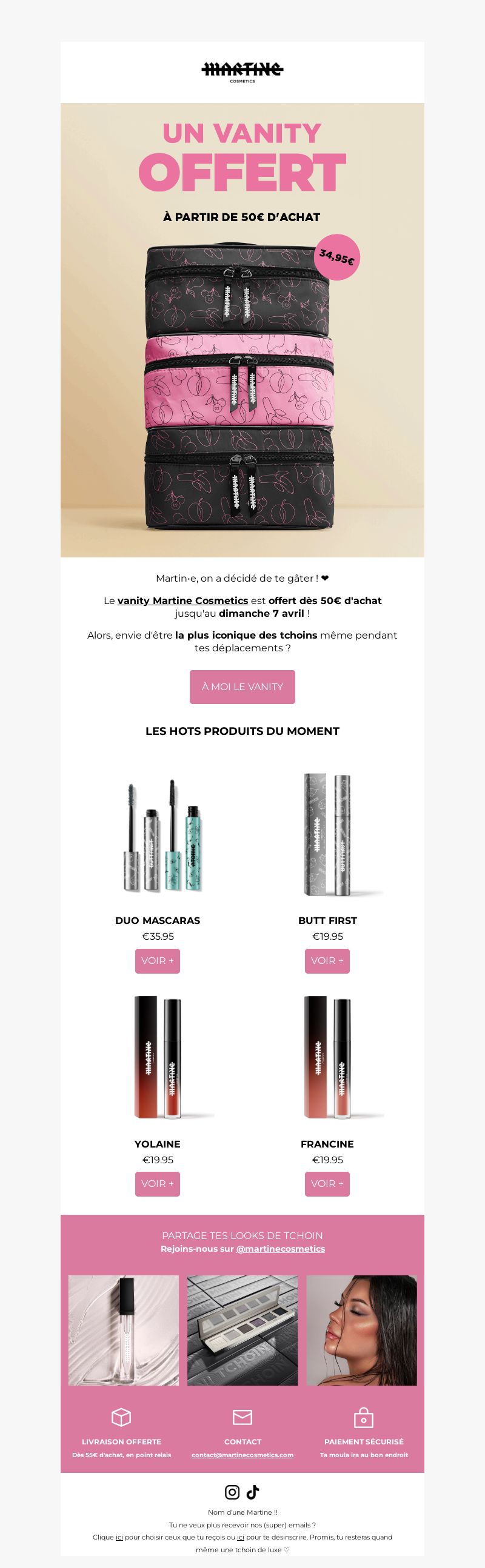Image resolution: width=485 pixels, height=1568 pixels.
Task: Tap the 'ici' link to unsubscribe
Action: tap(241, 1537)
